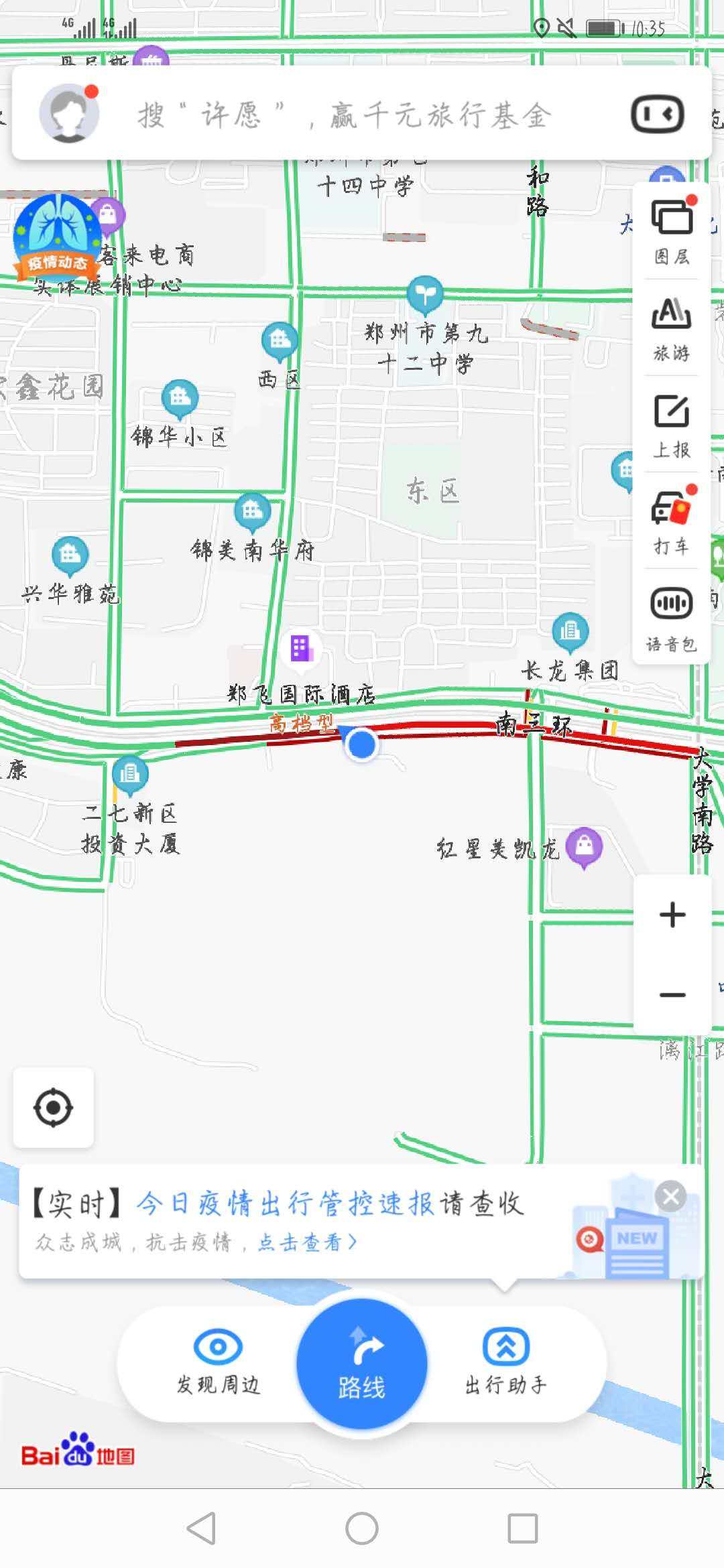Viewport: 724px width, 1568px height.
Task: Zoom in with the plus button
Action: pos(672,915)
